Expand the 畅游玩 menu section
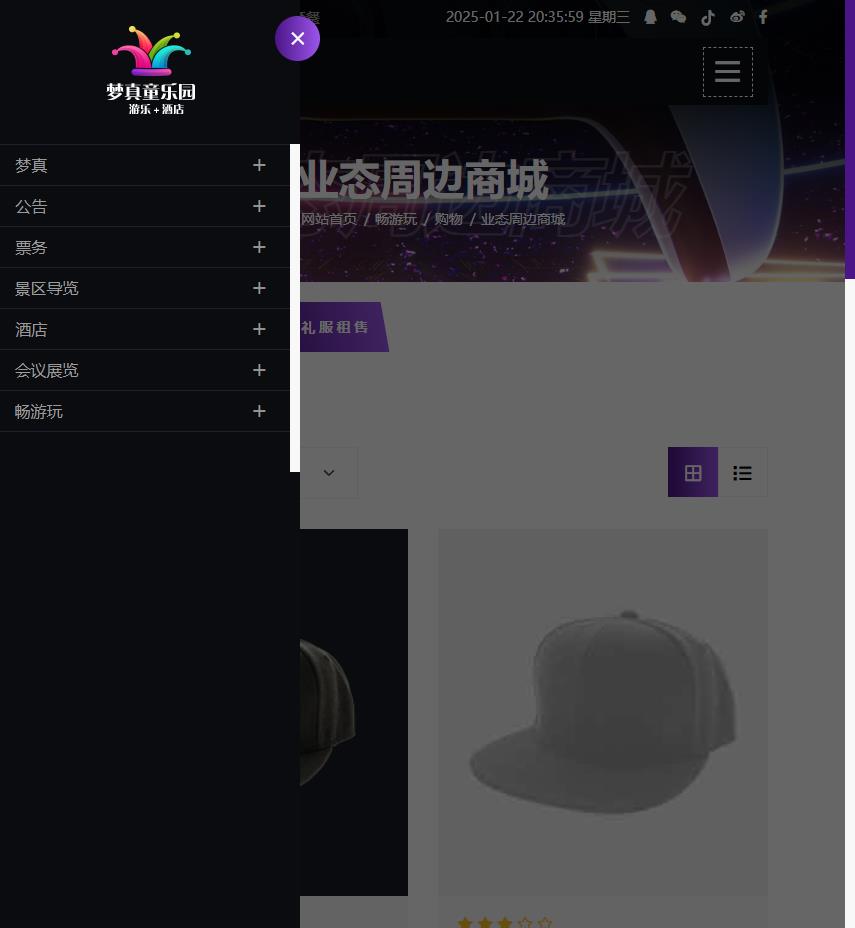The width and height of the screenshot is (855, 928). [259, 411]
